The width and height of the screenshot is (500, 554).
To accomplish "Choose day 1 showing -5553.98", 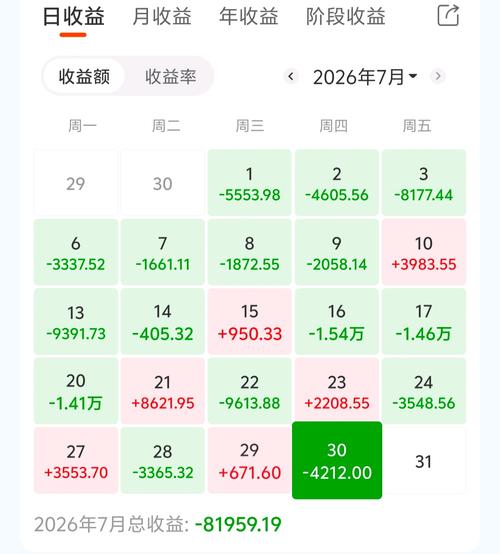I will click(x=249, y=183).
